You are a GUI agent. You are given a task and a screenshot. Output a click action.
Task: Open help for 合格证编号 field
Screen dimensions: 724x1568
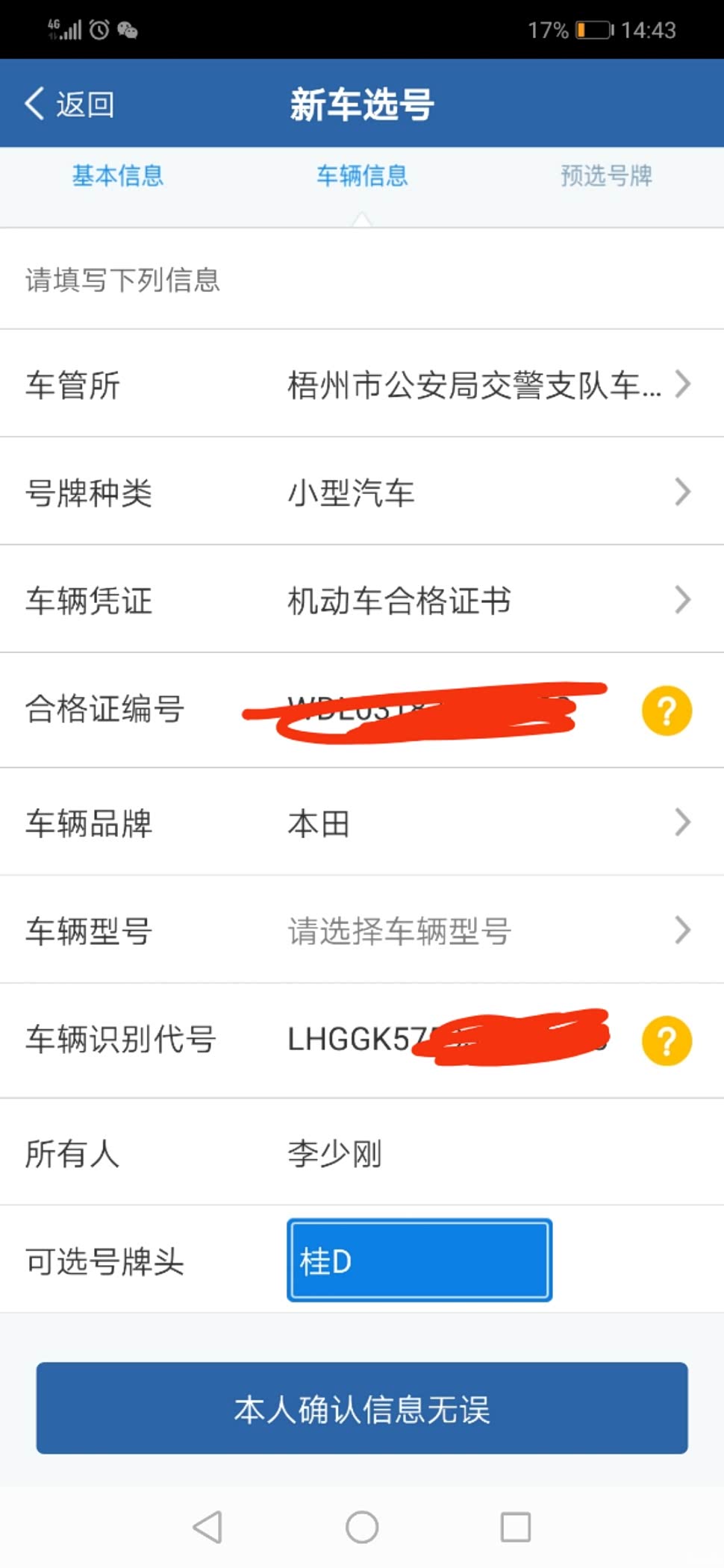coord(667,712)
